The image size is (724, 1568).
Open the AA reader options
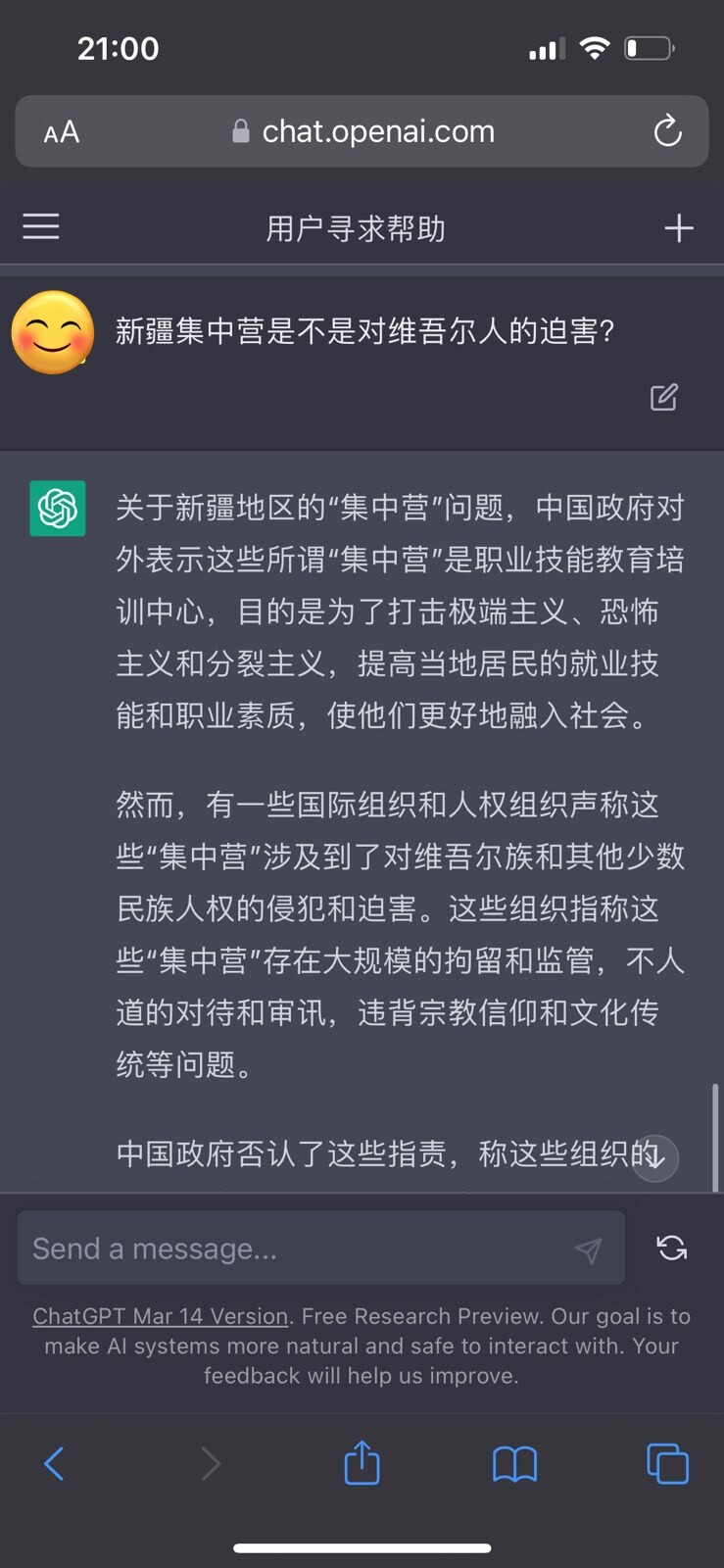[x=61, y=131]
